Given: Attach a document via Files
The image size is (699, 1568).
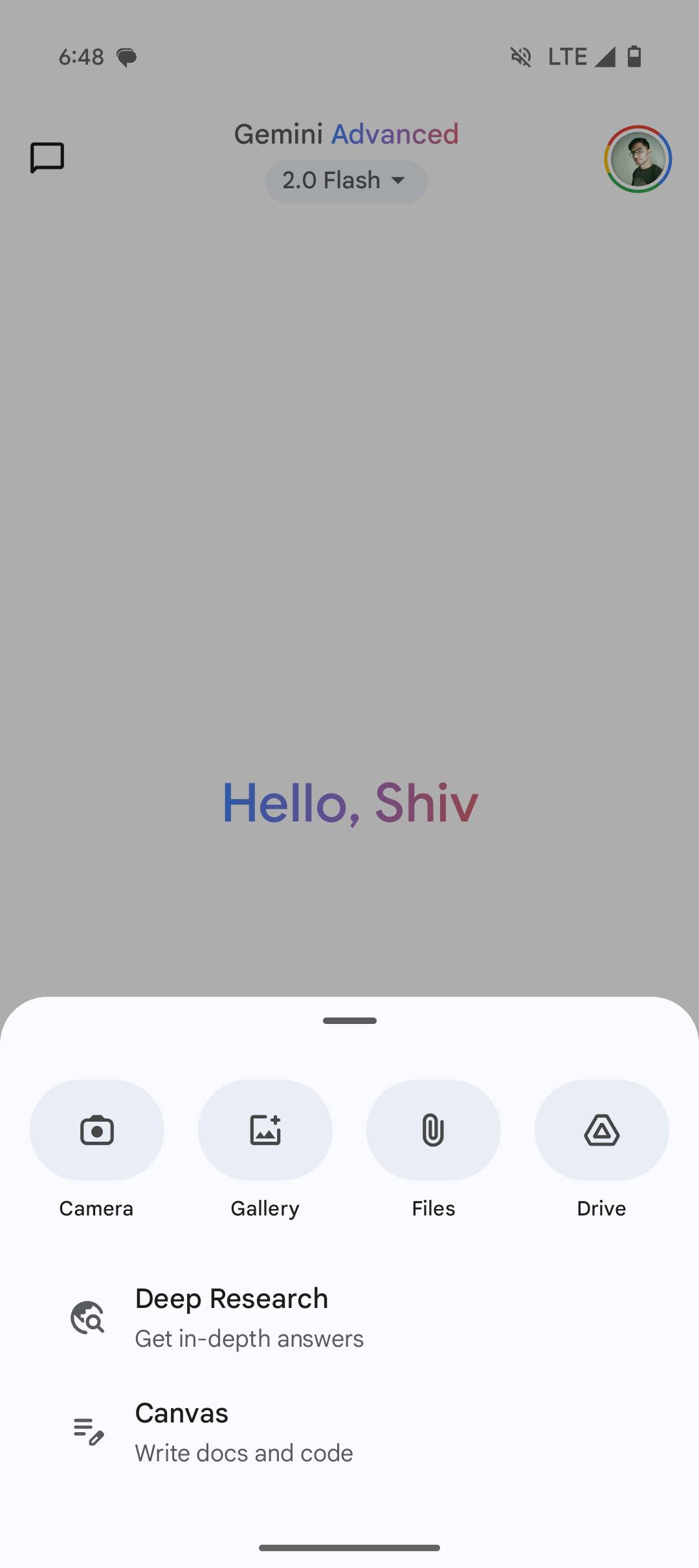Looking at the screenshot, I should (434, 1130).
